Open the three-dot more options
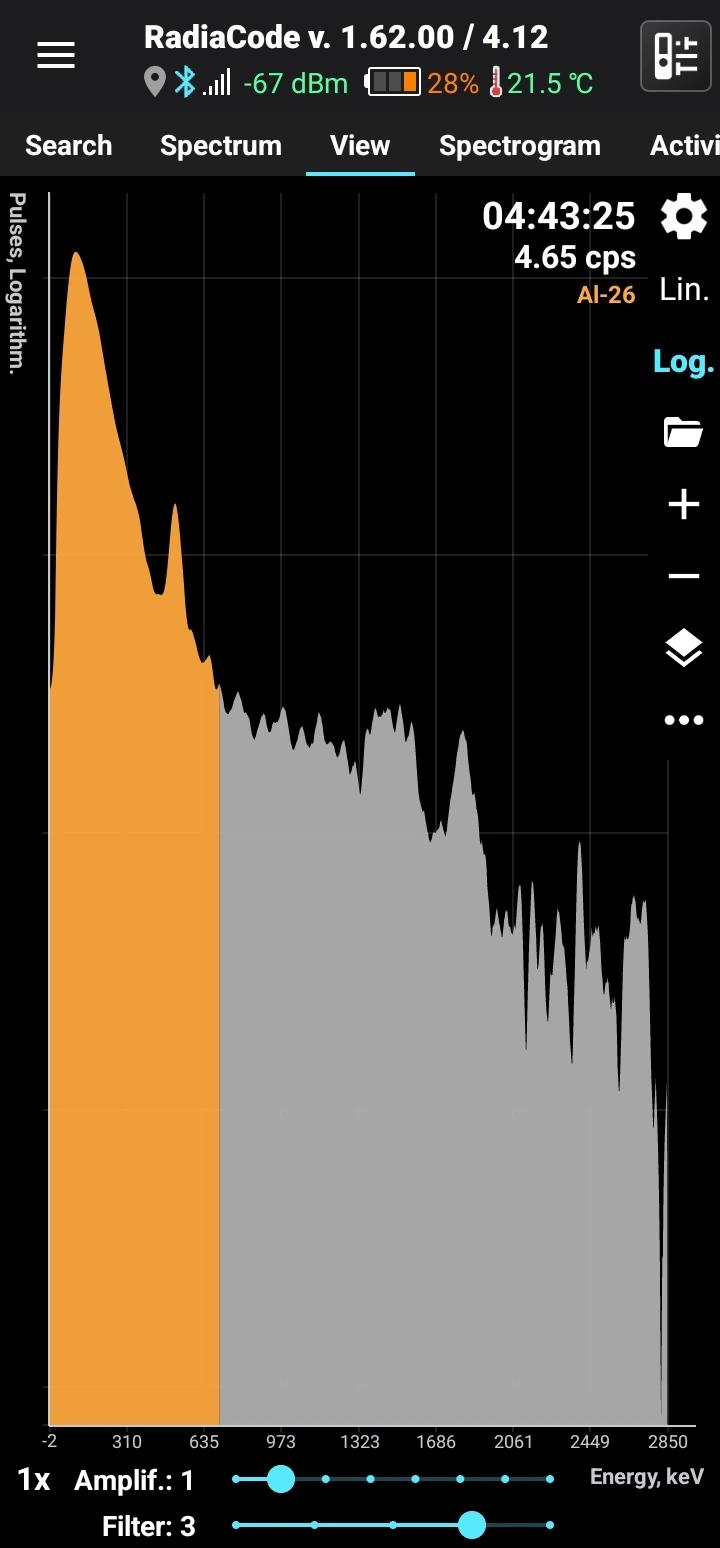The height and width of the screenshot is (1548, 720). point(684,720)
